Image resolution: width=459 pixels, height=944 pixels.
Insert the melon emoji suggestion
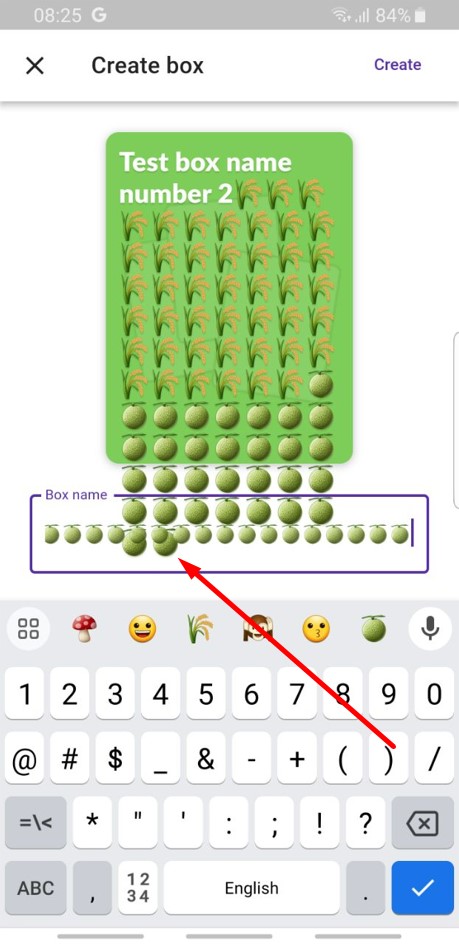(373, 629)
